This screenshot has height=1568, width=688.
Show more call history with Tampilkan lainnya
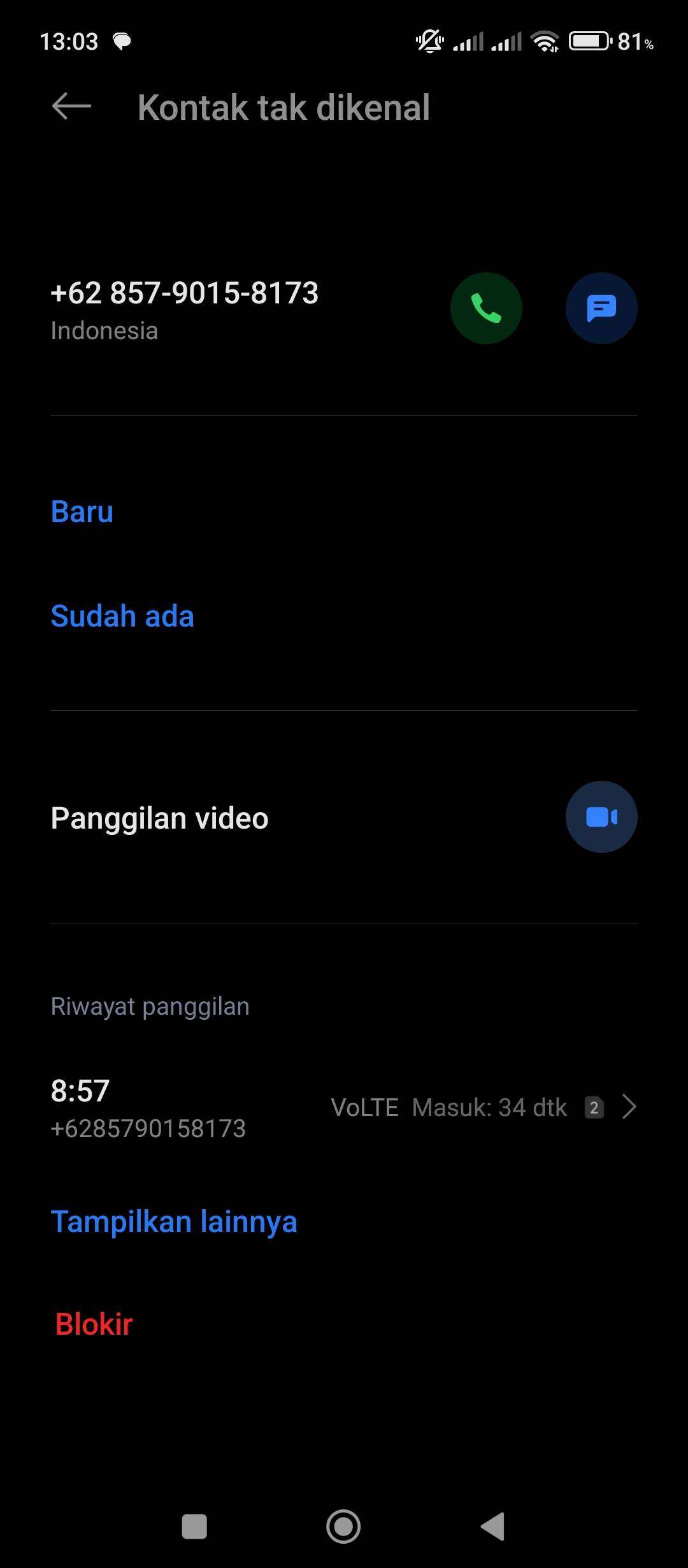point(174,1222)
